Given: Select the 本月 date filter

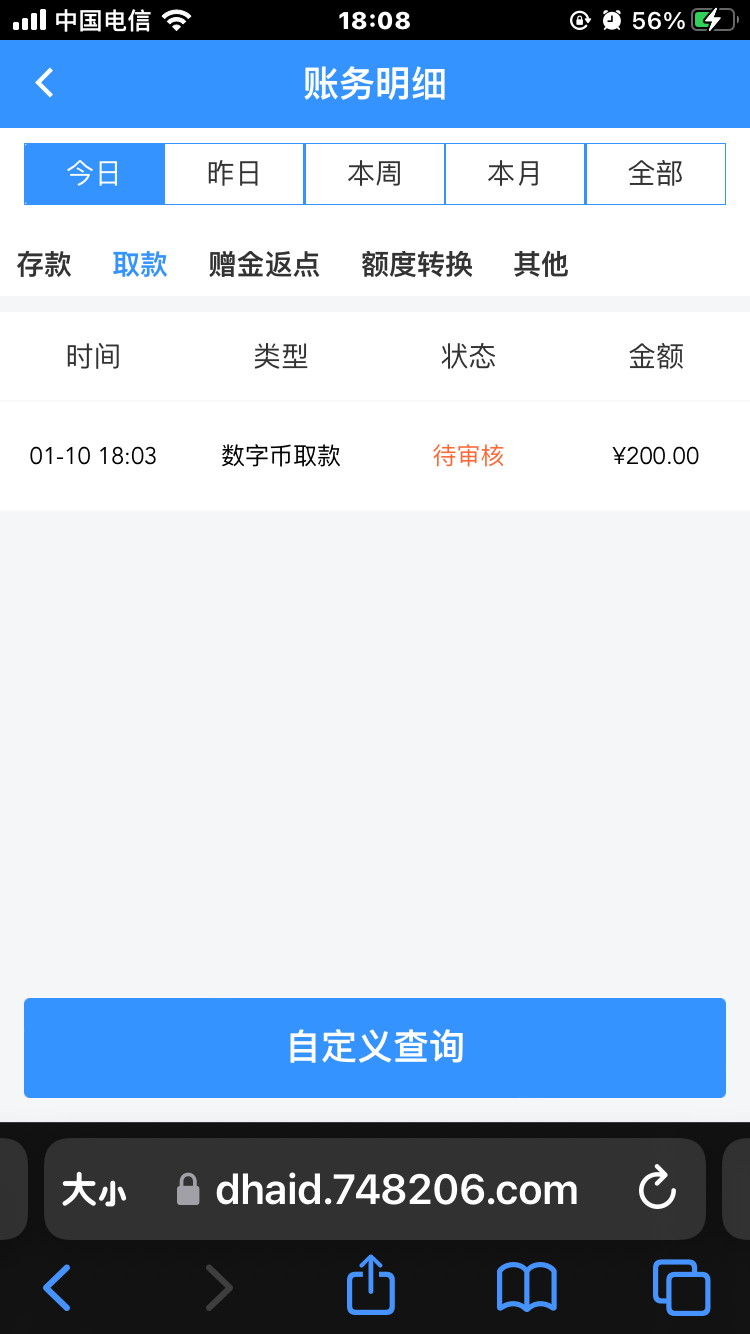Looking at the screenshot, I should pos(515,173).
